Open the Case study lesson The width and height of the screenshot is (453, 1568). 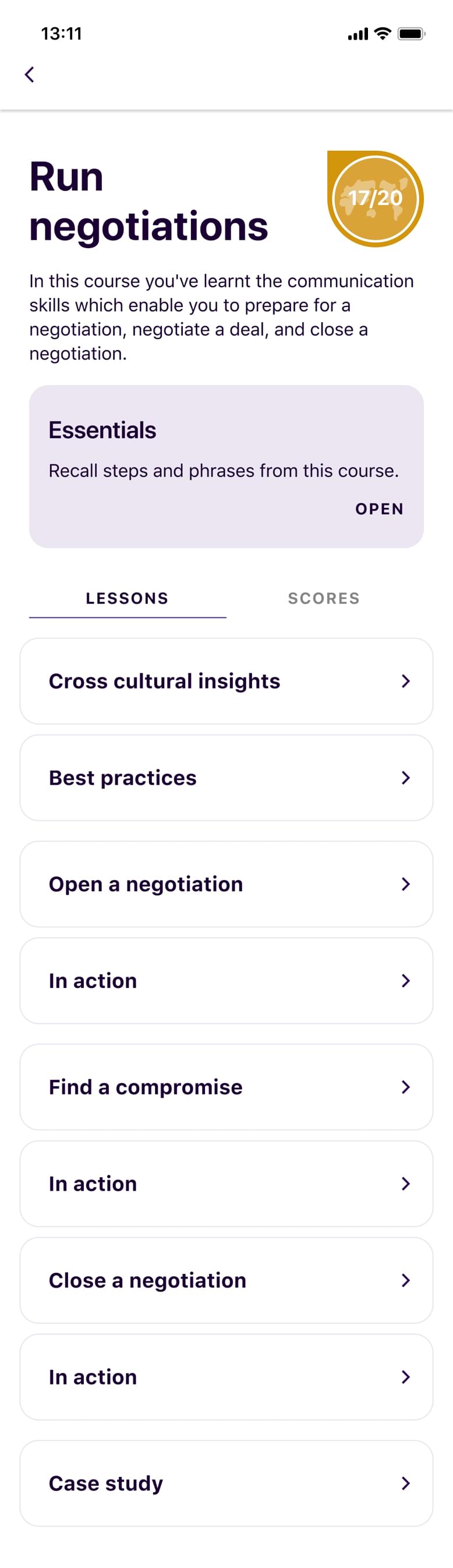click(226, 1483)
